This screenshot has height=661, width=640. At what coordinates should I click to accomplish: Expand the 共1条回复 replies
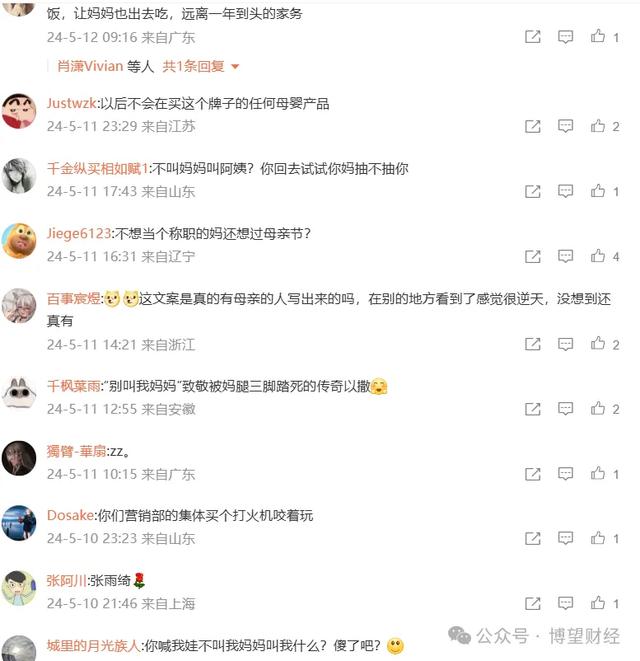201,66
